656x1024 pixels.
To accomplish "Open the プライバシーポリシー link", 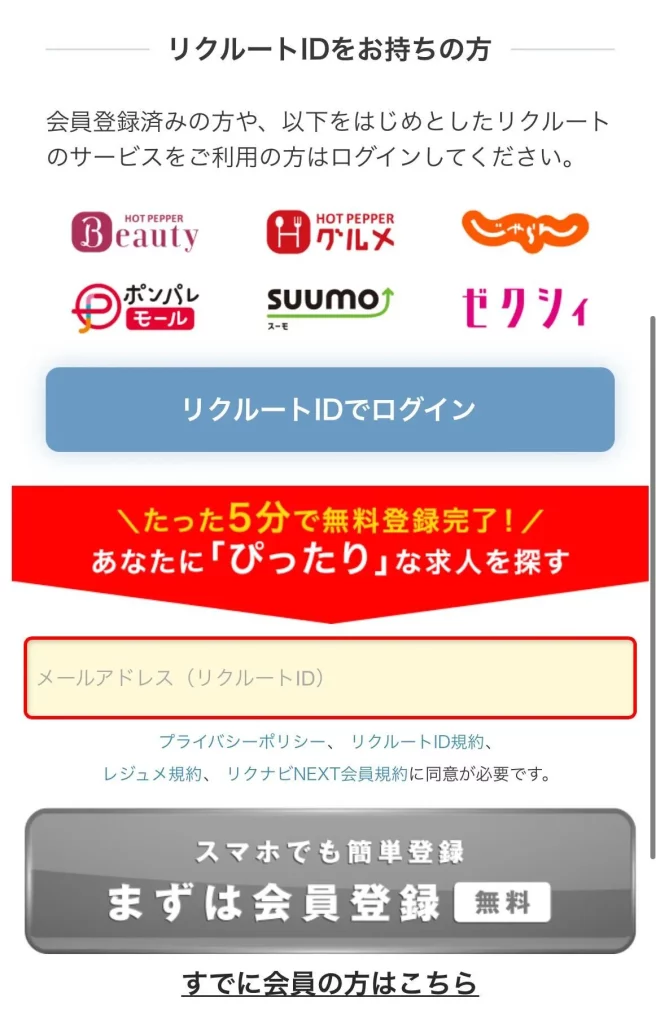I will tap(242, 742).
